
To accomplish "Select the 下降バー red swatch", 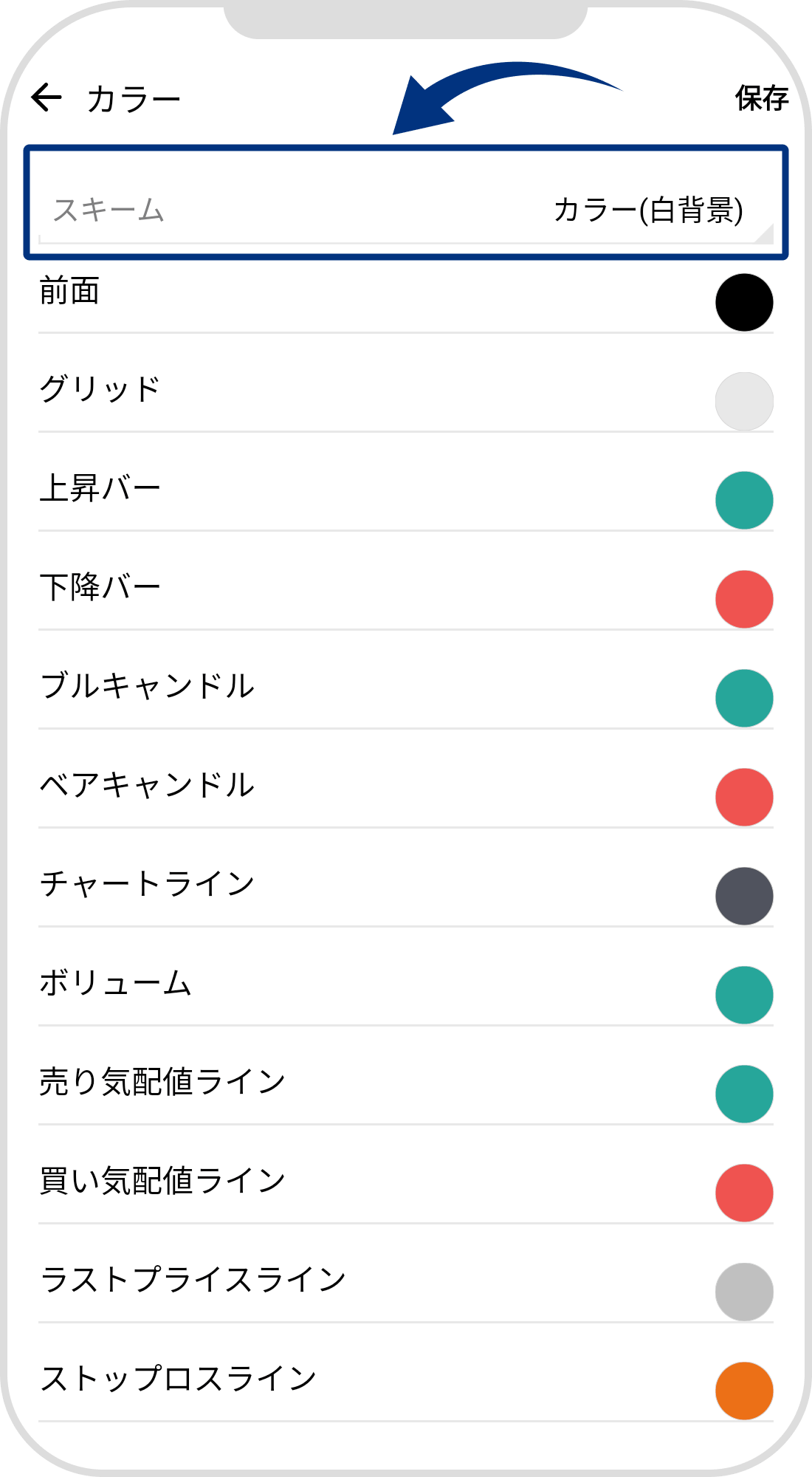I will tap(743, 599).
